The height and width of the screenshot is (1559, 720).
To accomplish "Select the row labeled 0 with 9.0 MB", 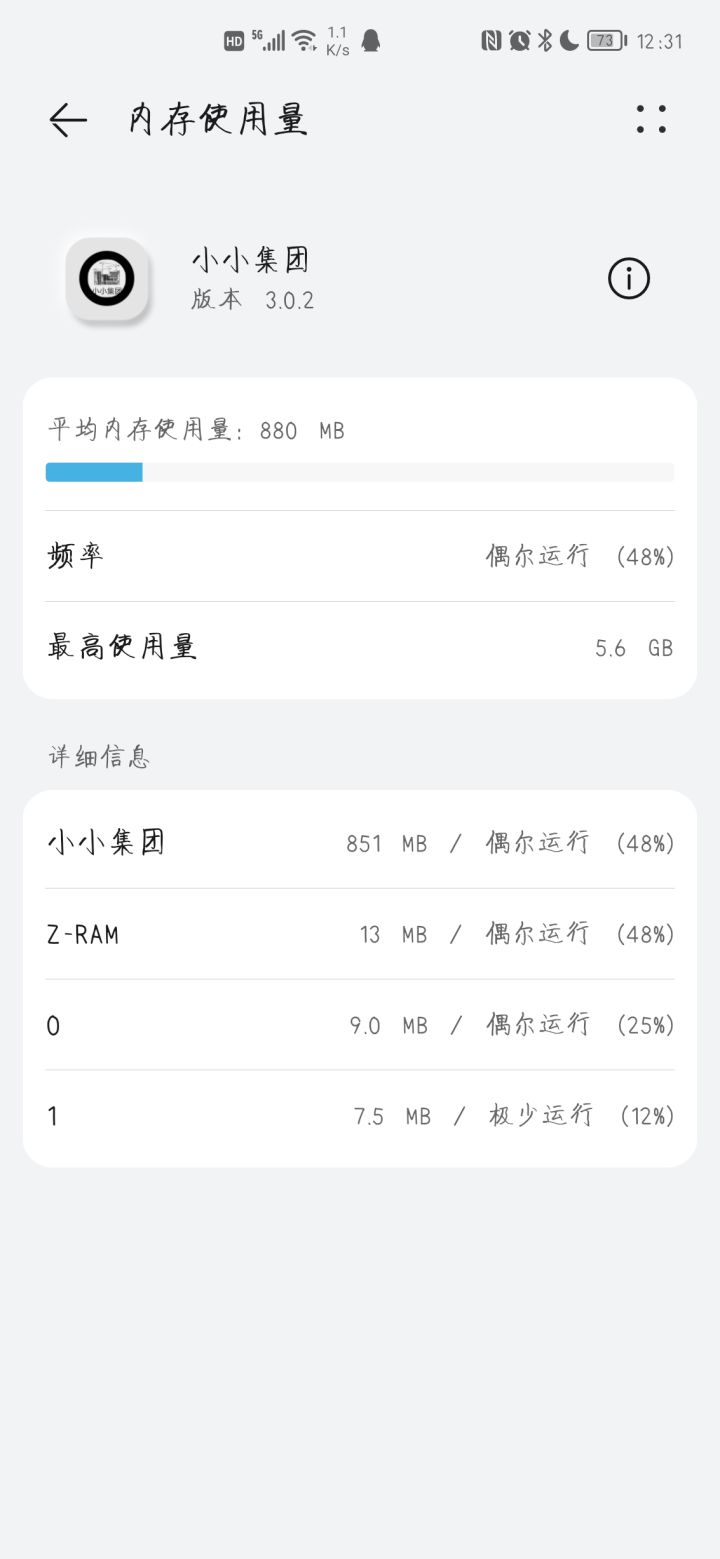I will tap(360, 1024).
